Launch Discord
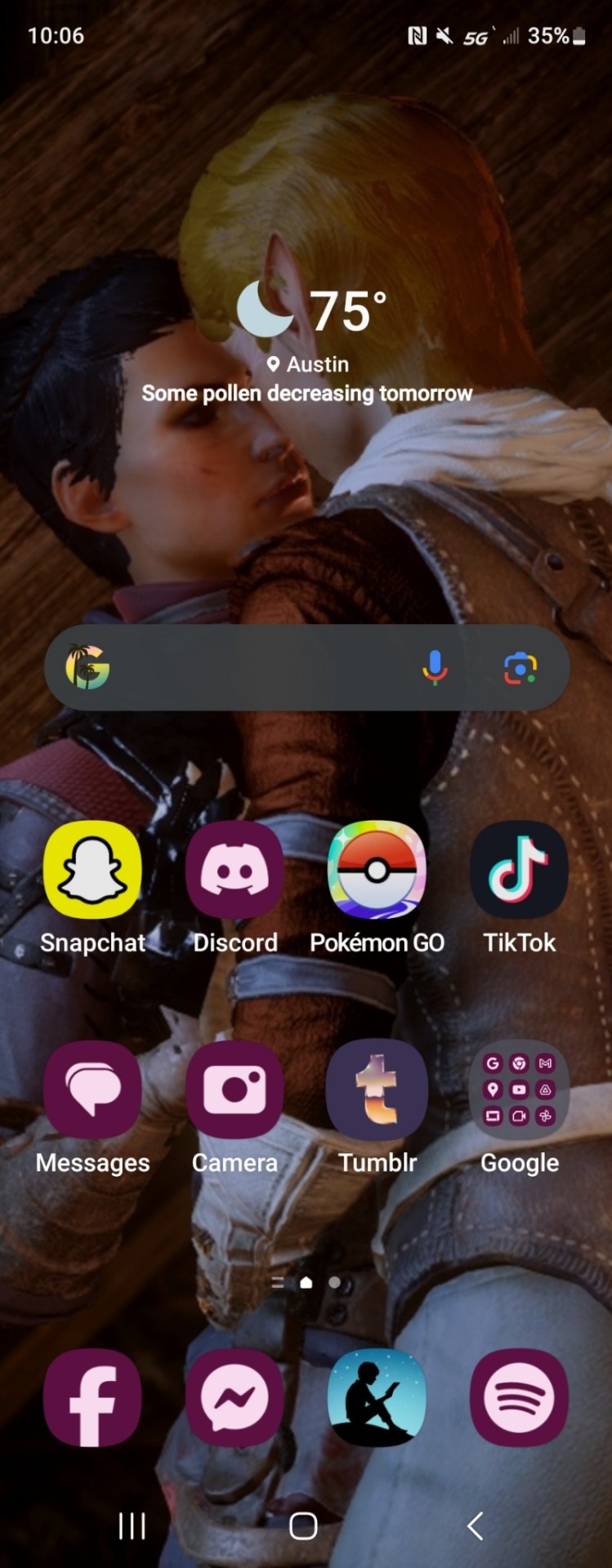The width and height of the screenshot is (612, 1568). coord(235,871)
